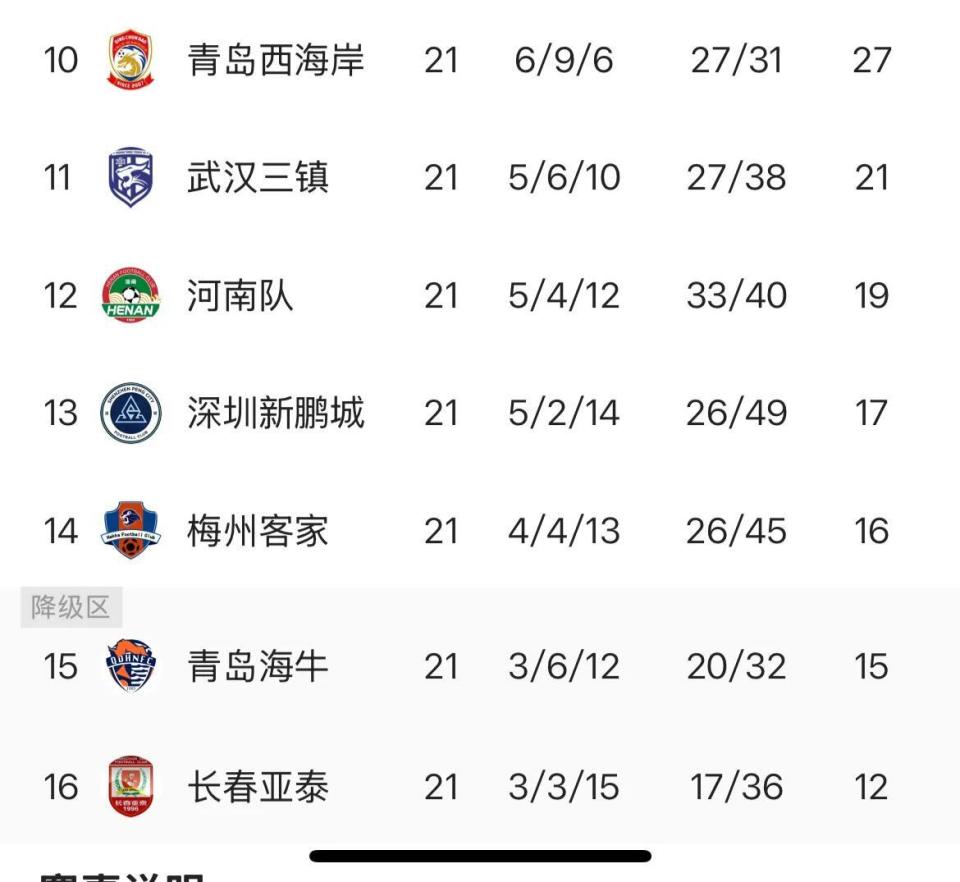Open the 梅州客家 team page
Viewport: 960px width, 882px height.
[x=258, y=531]
